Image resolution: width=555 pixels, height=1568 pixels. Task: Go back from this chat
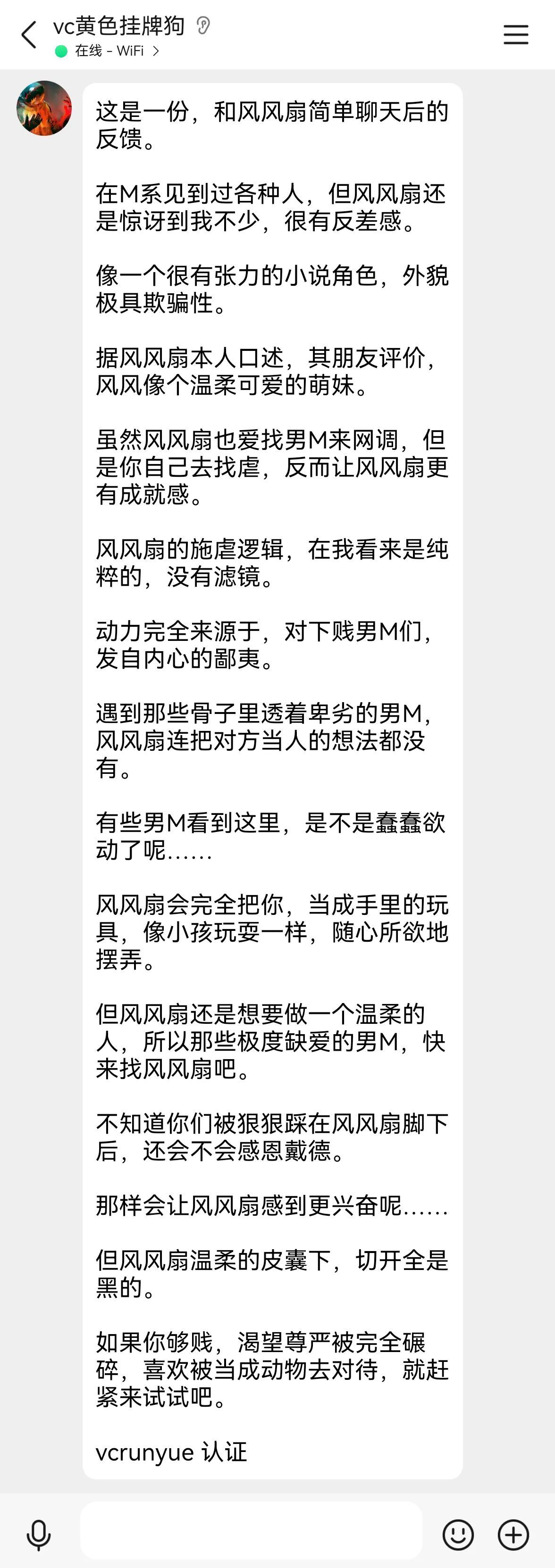point(28,35)
